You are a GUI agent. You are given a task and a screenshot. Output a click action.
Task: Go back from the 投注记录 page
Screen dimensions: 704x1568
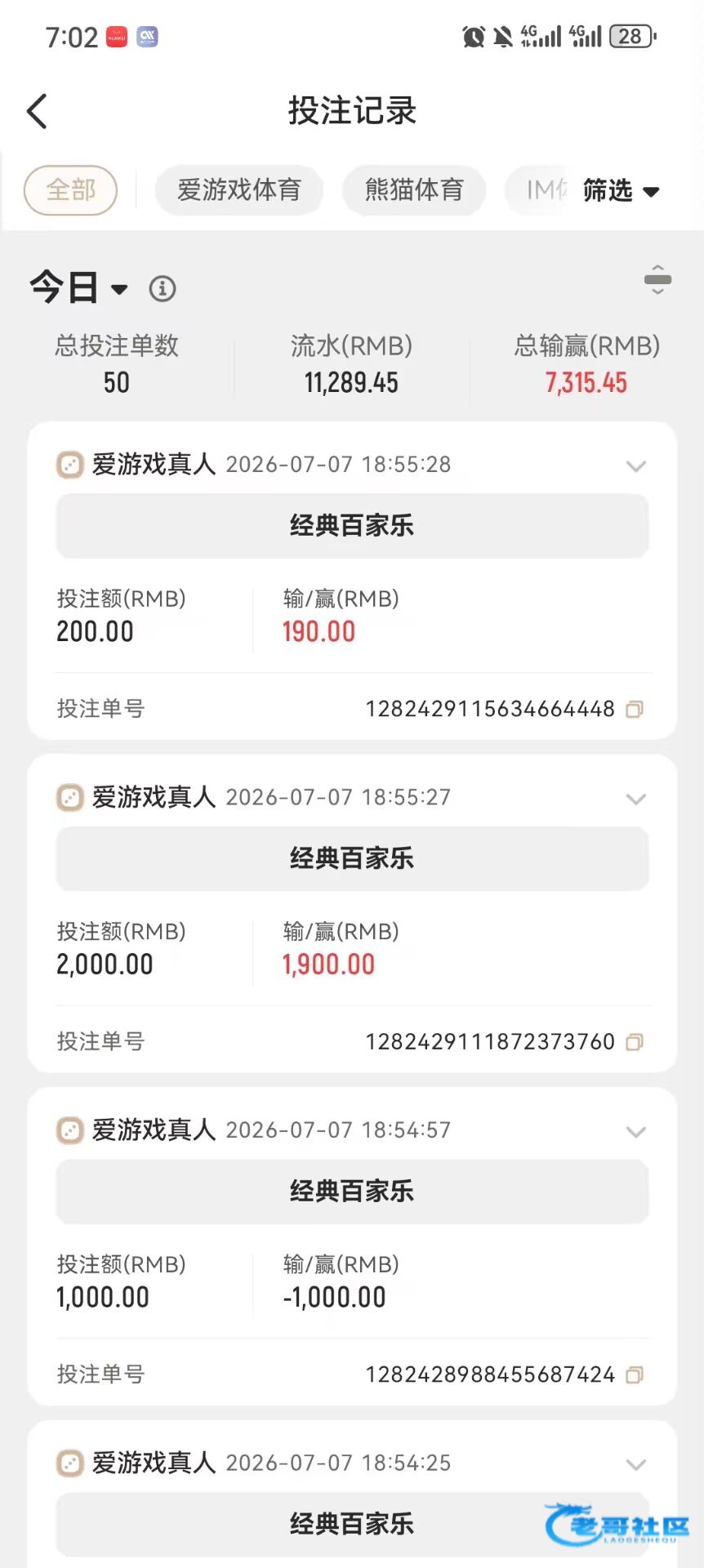click(x=37, y=112)
